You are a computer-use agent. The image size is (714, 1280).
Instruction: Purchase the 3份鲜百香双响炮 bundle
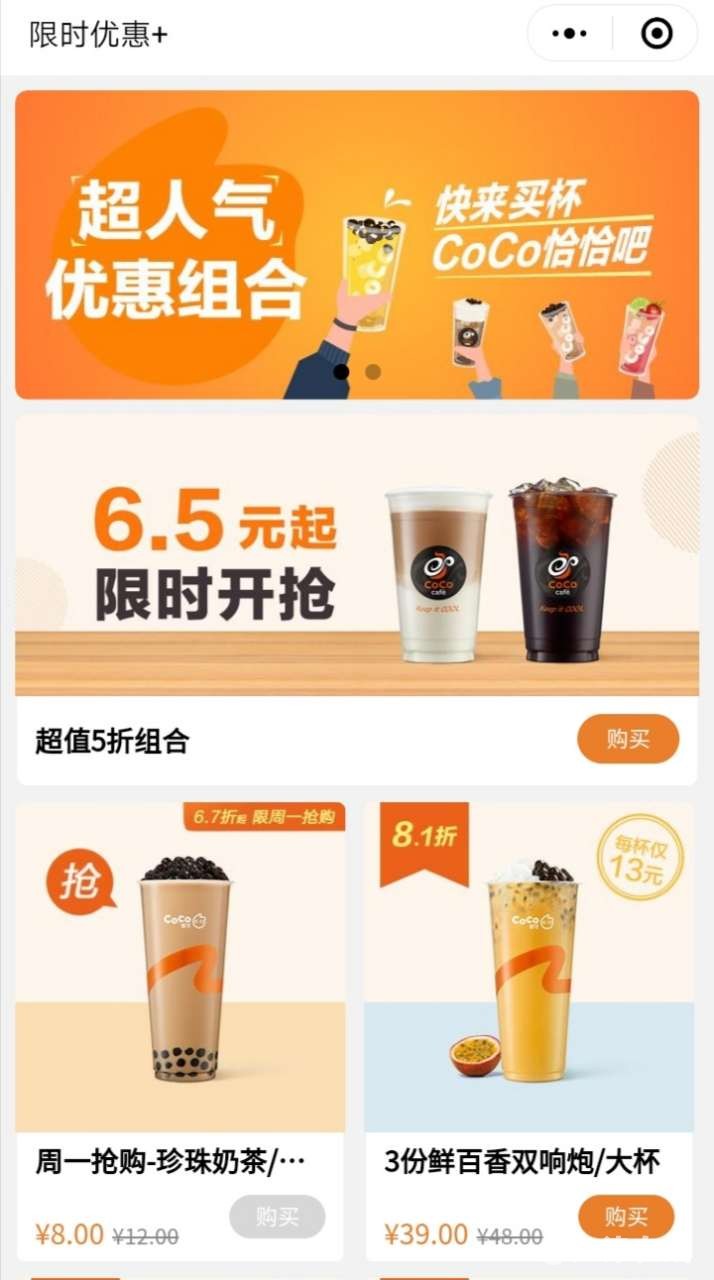(x=626, y=1217)
